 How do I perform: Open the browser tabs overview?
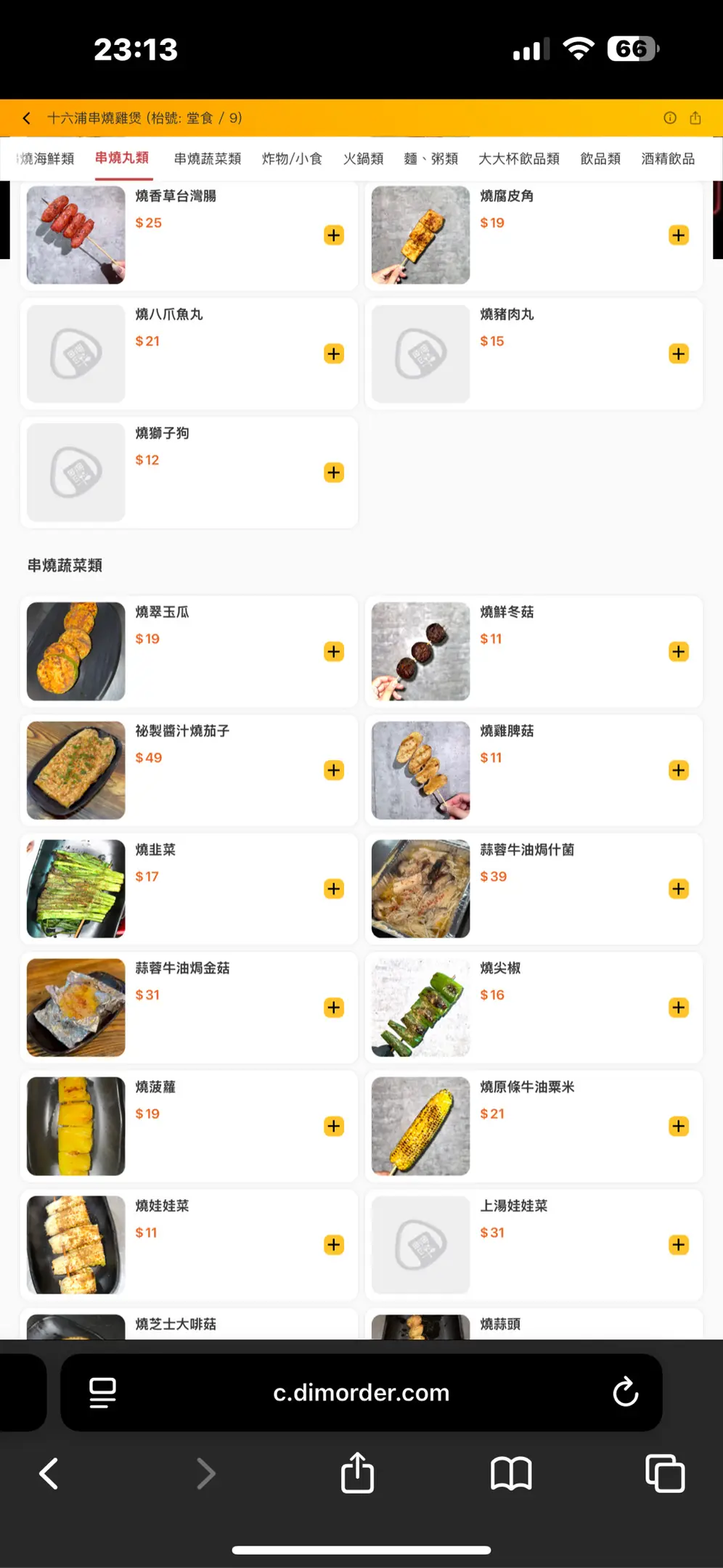click(x=665, y=1474)
